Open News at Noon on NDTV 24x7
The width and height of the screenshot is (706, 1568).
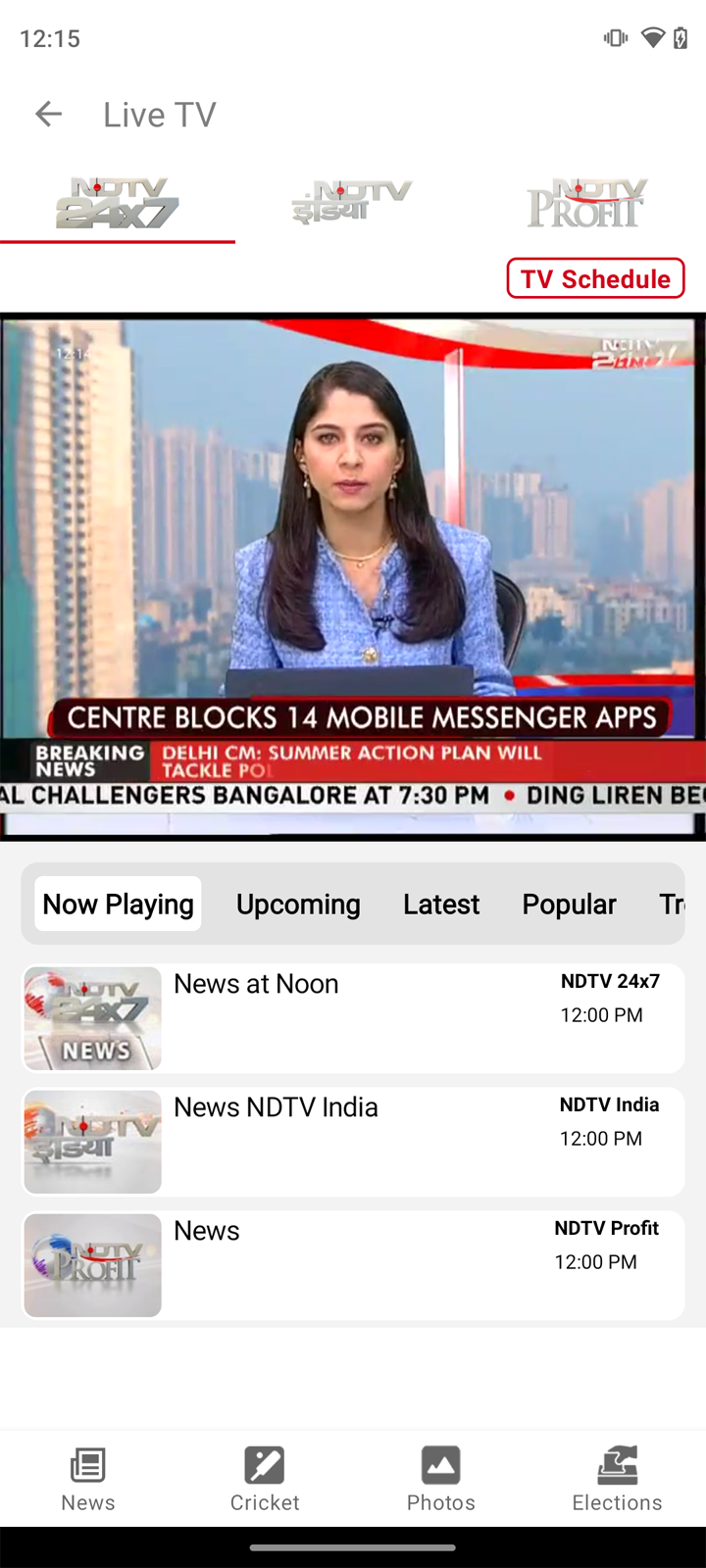click(353, 1018)
